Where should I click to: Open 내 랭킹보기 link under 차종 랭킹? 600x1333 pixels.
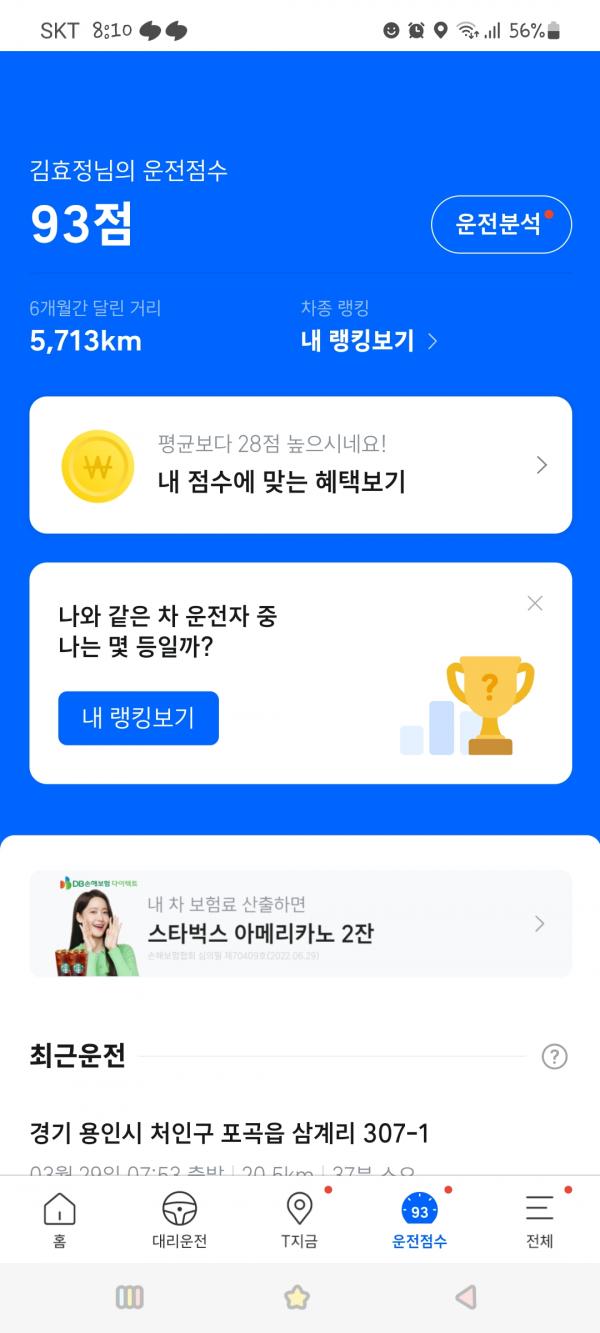pyautogui.click(x=369, y=341)
